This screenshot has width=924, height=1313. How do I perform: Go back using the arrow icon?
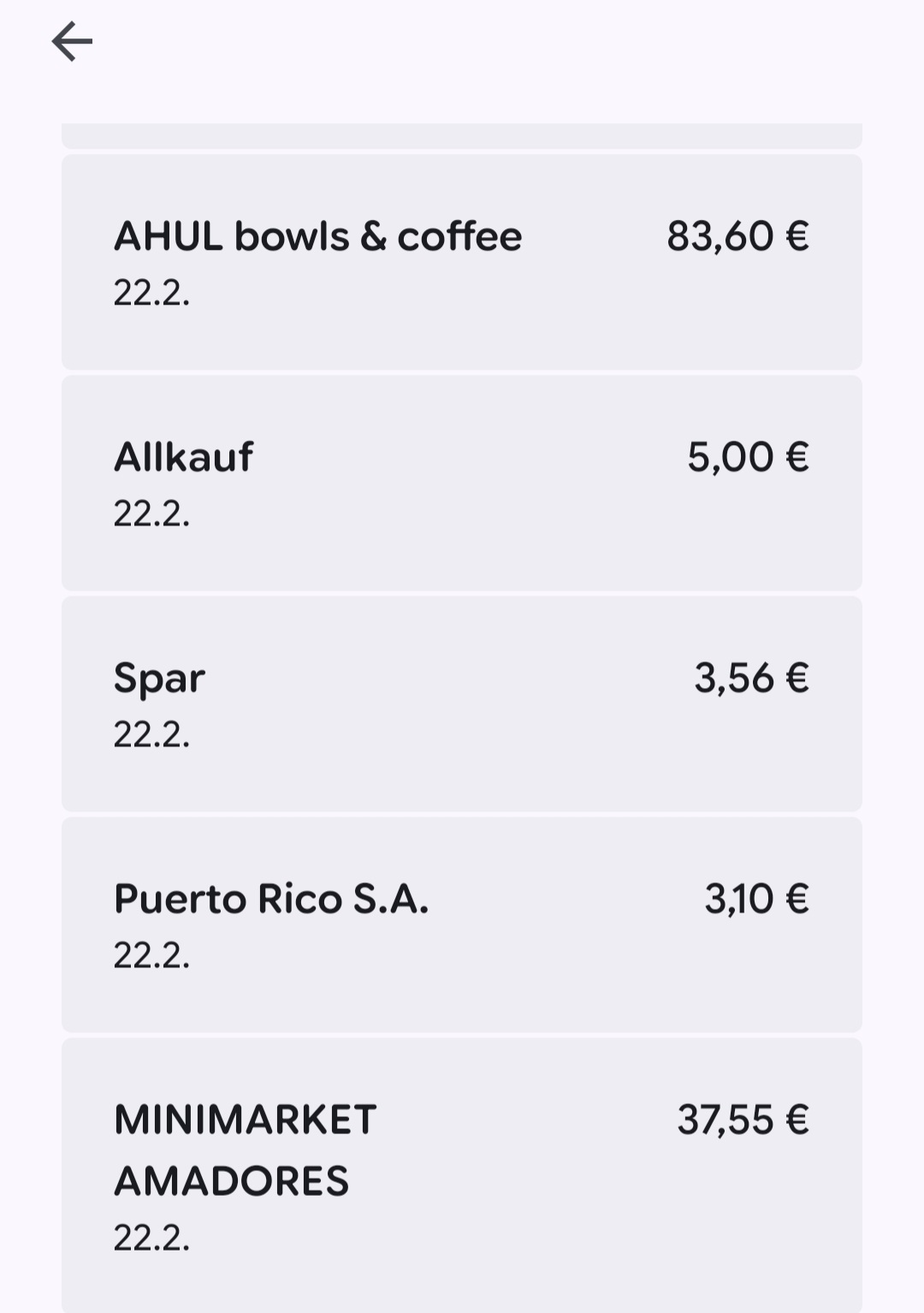click(x=72, y=42)
